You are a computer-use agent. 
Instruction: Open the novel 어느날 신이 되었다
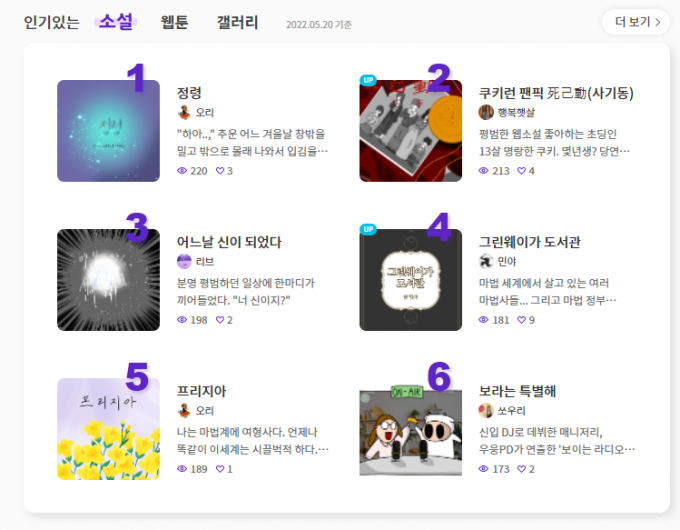pos(229,242)
